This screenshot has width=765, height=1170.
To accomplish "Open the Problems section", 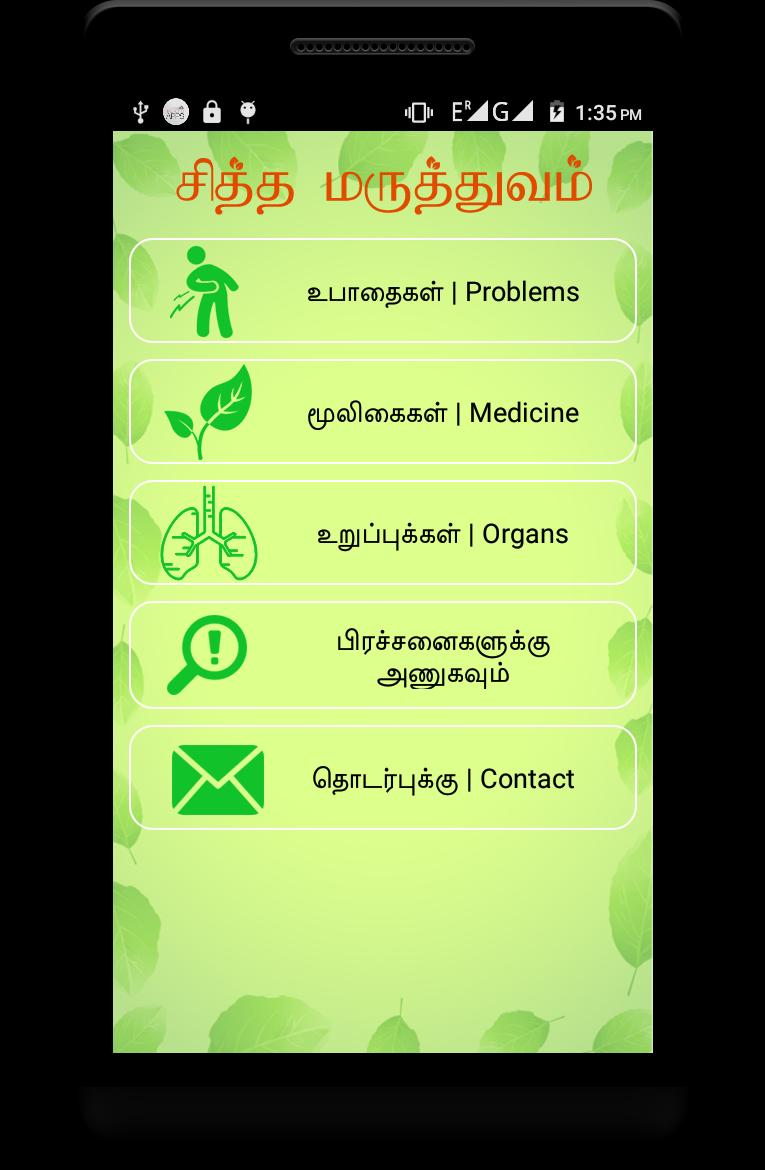I will [x=383, y=291].
